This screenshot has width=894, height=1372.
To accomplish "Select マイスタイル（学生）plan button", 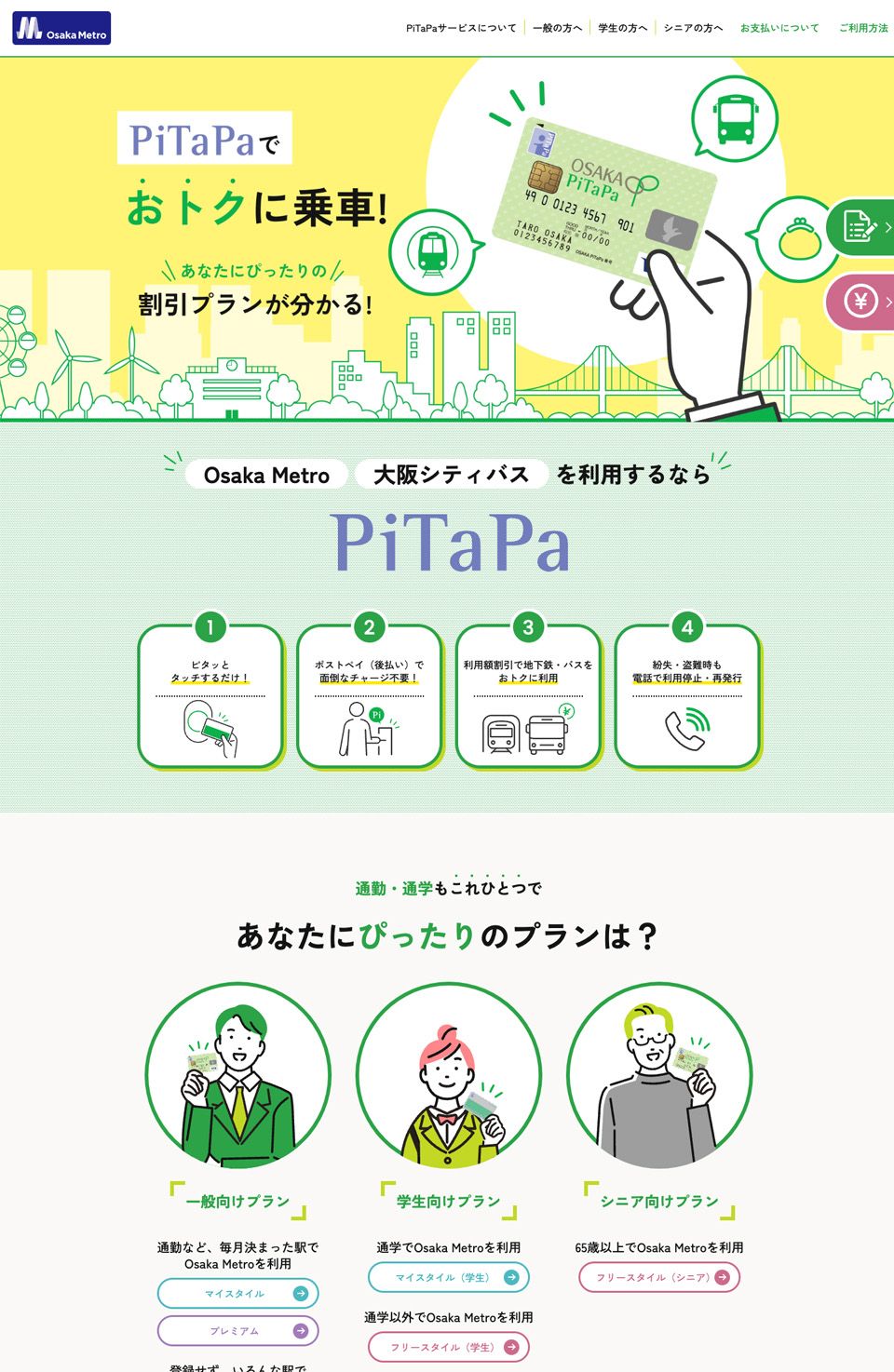I will (x=448, y=1277).
